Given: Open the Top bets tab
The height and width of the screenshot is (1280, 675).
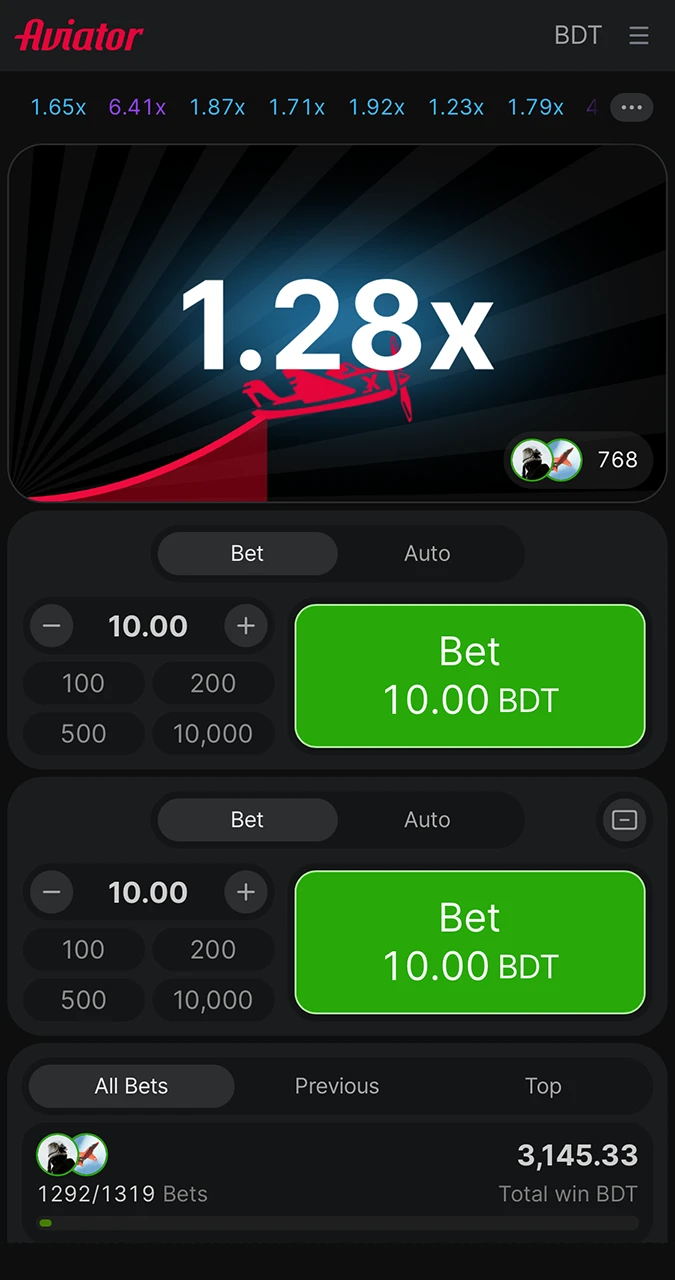Looking at the screenshot, I should click(543, 1086).
